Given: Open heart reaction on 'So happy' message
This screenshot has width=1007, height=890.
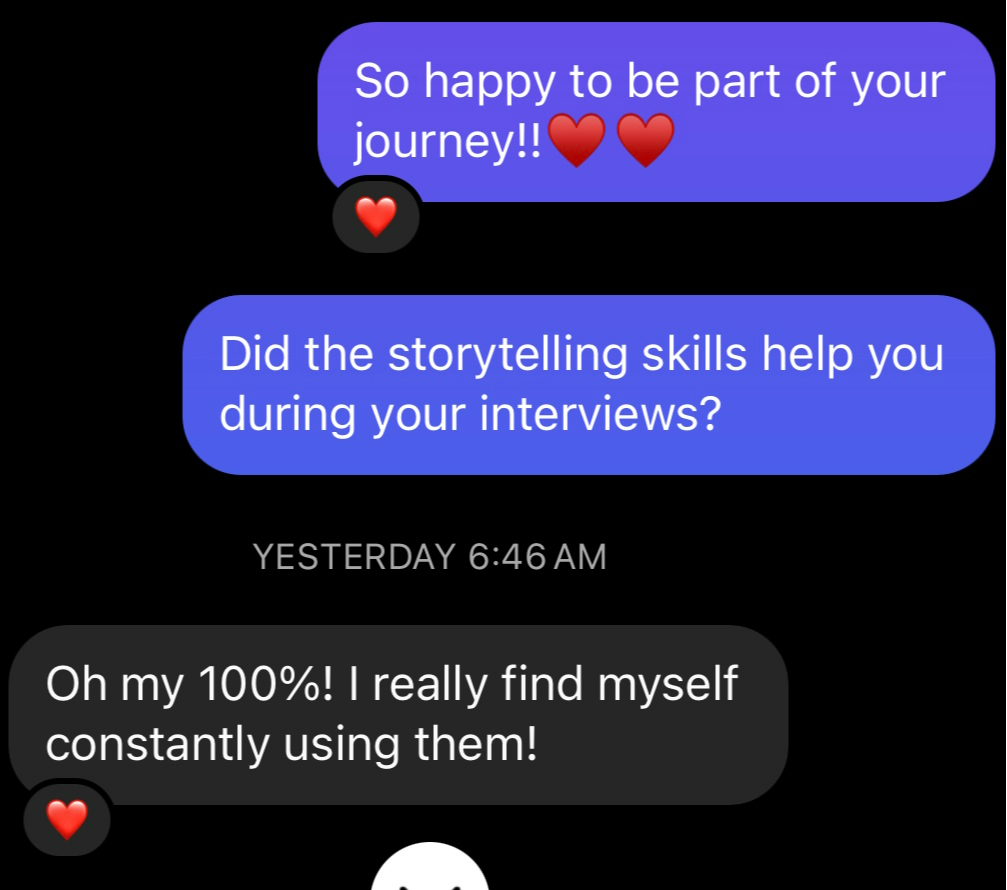Looking at the screenshot, I should pos(376,215).
